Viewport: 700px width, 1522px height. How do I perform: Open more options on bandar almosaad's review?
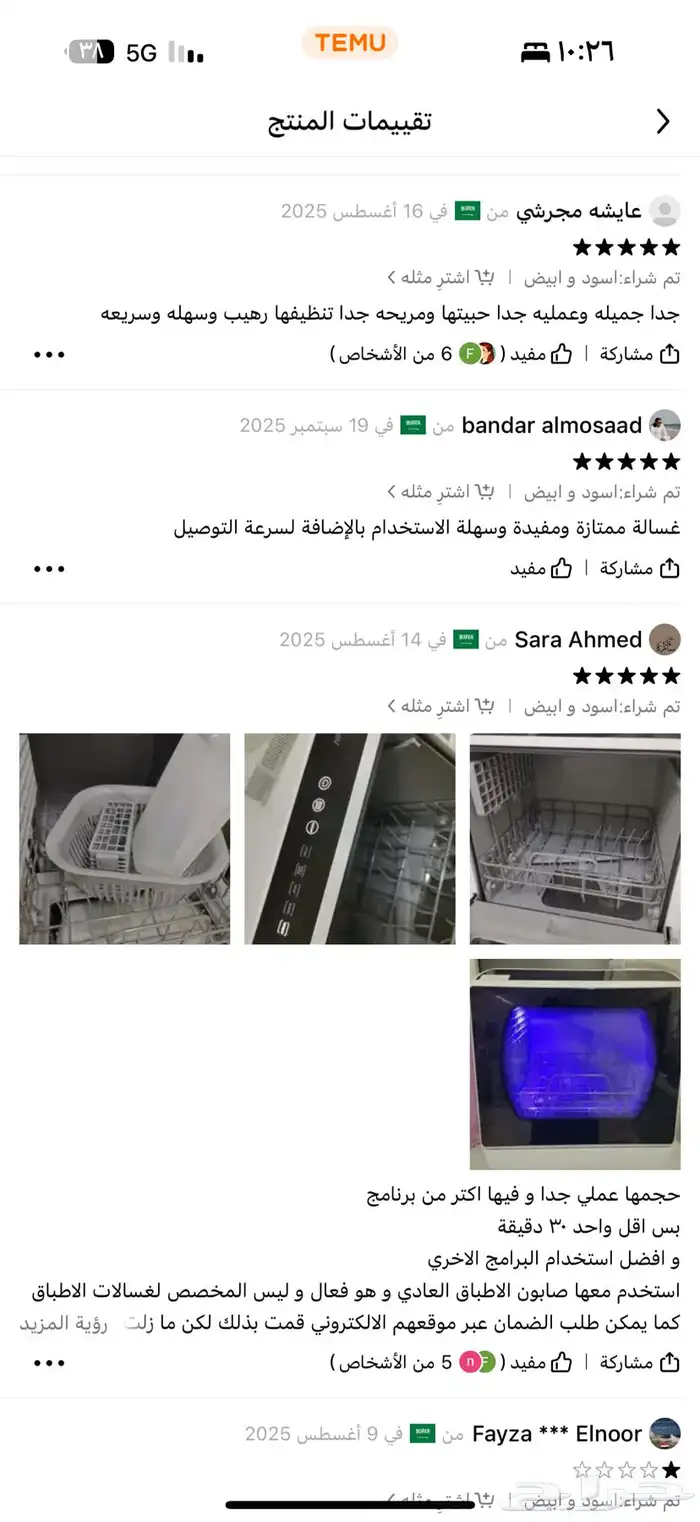[49, 568]
